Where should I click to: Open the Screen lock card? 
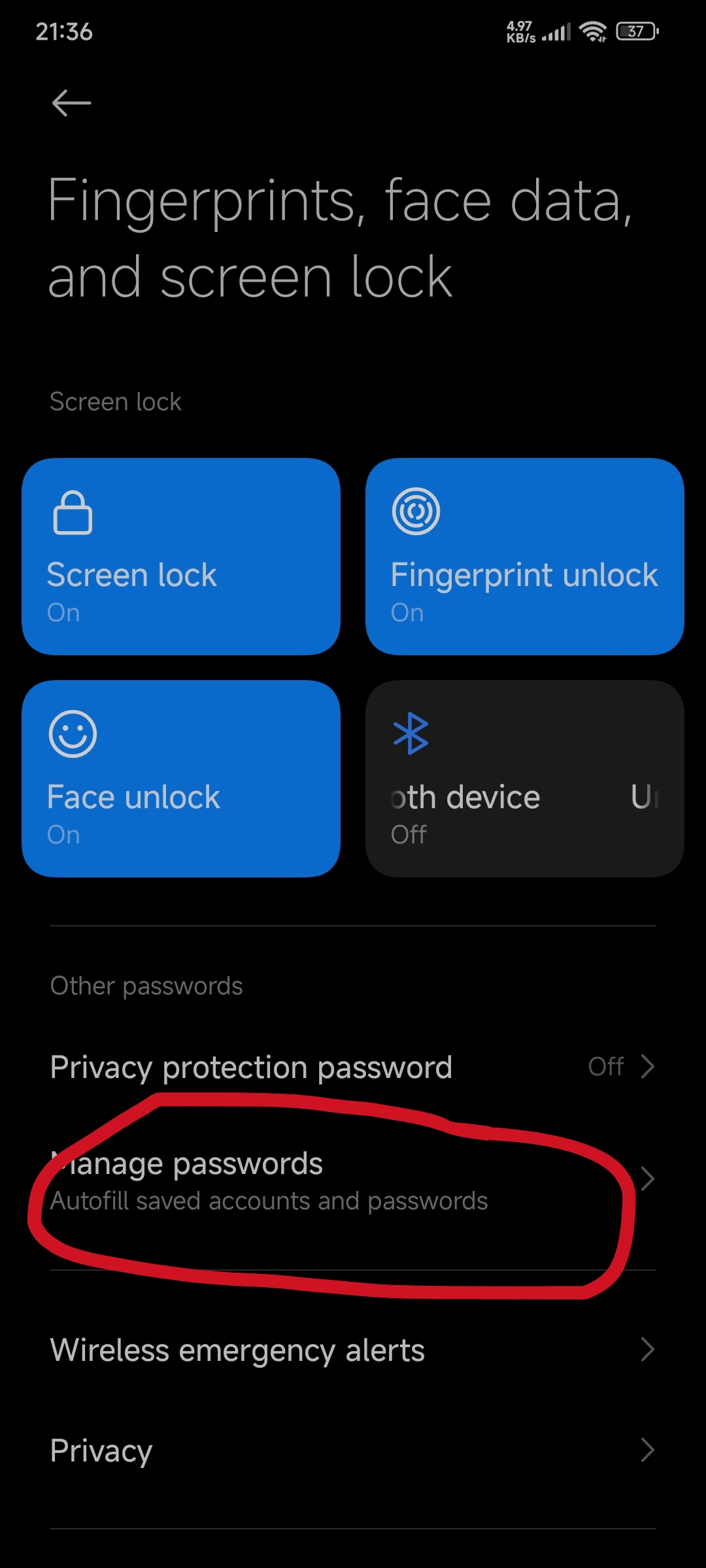tap(181, 557)
